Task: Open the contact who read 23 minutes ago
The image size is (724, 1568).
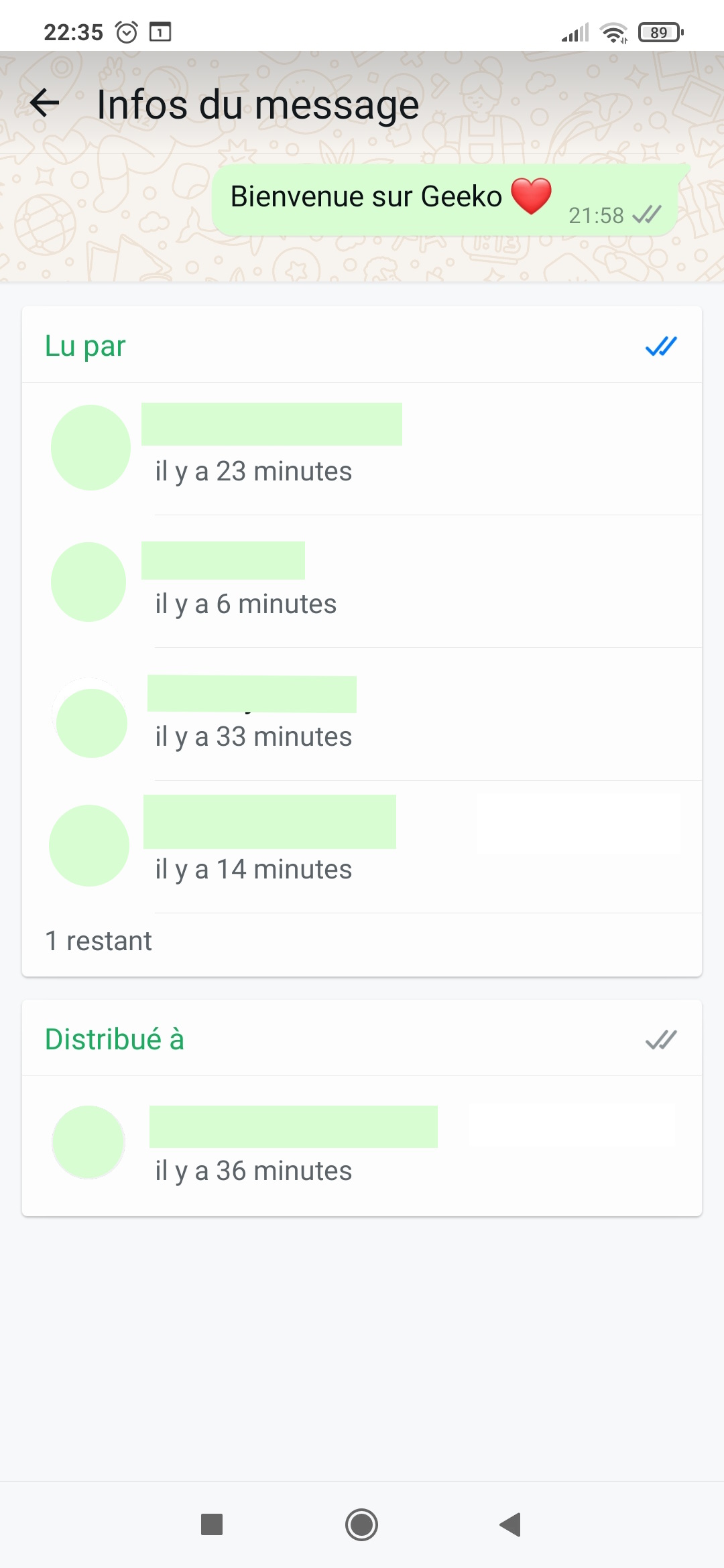Action: 362,449
